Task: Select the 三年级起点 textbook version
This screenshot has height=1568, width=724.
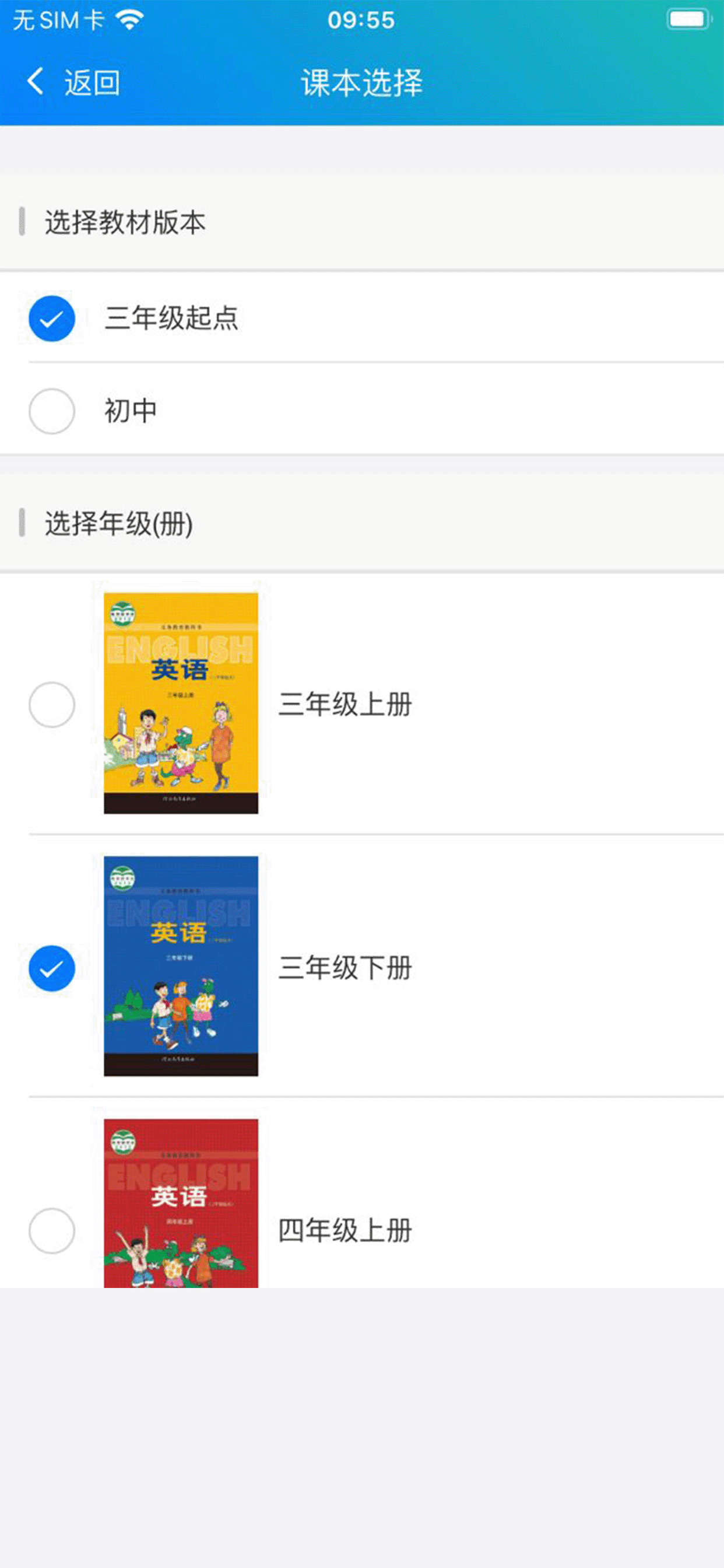Action: click(362, 318)
